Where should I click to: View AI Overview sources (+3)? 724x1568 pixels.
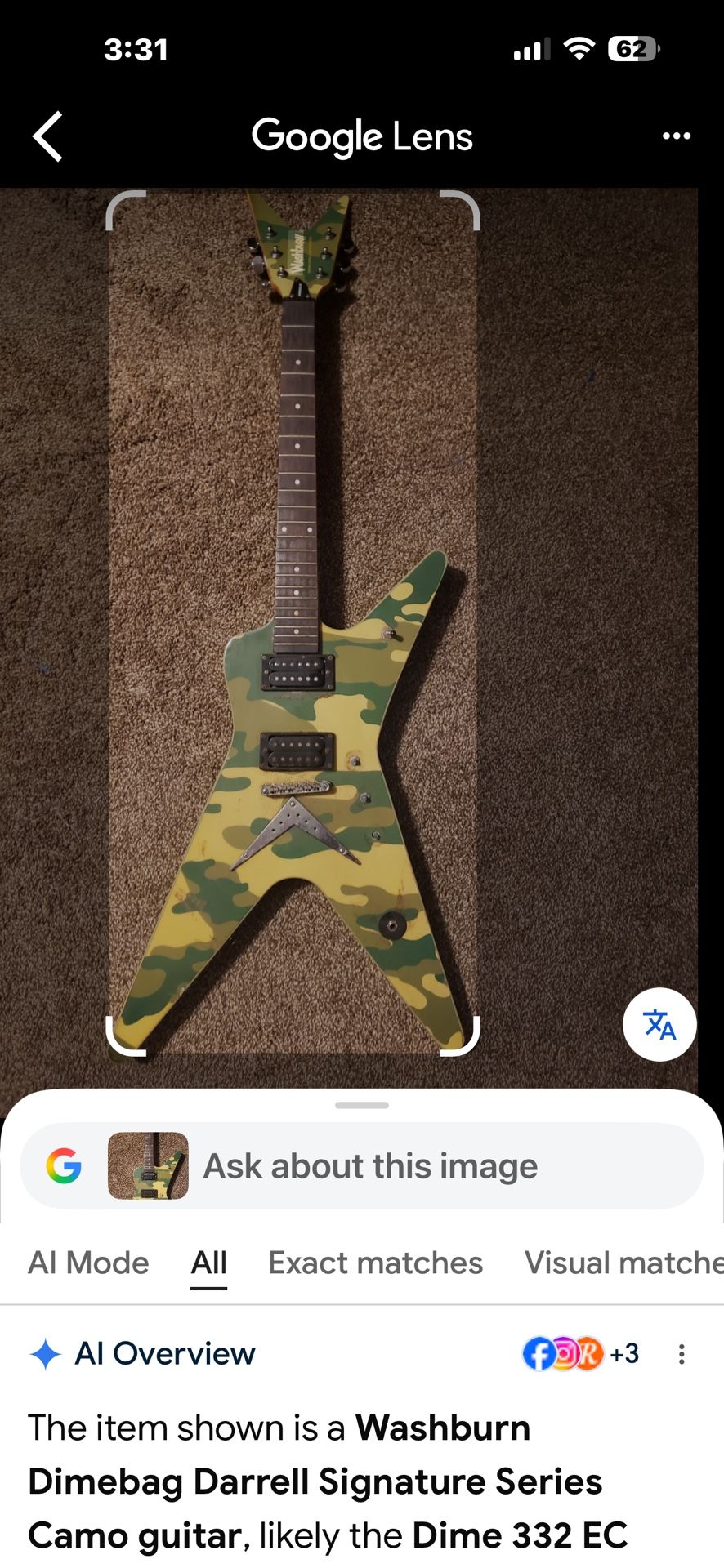click(x=581, y=1354)
